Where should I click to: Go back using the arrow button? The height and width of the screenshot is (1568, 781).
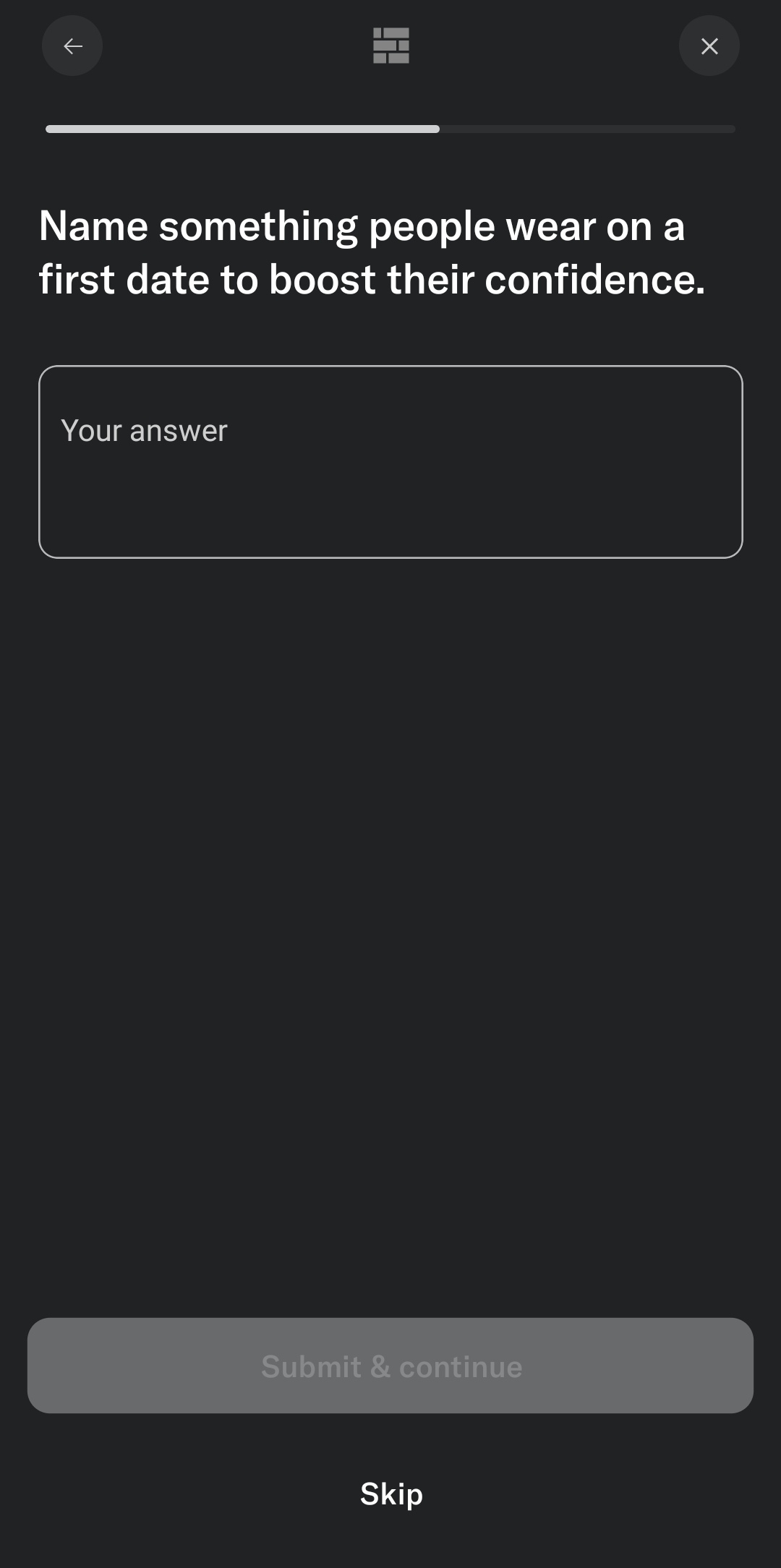pos(72,46)
